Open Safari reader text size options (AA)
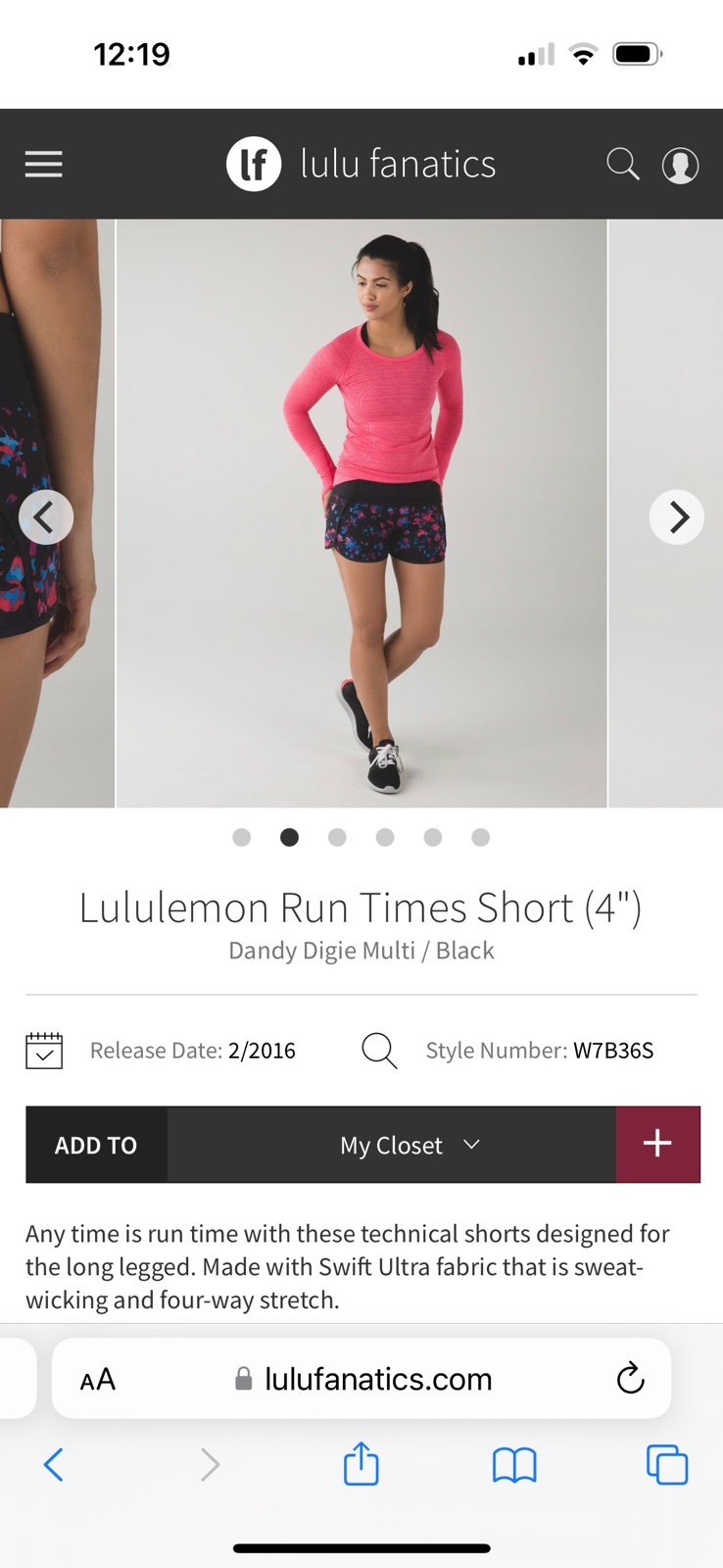This screenshot has height=1568, width=723. coord(98,1380)
